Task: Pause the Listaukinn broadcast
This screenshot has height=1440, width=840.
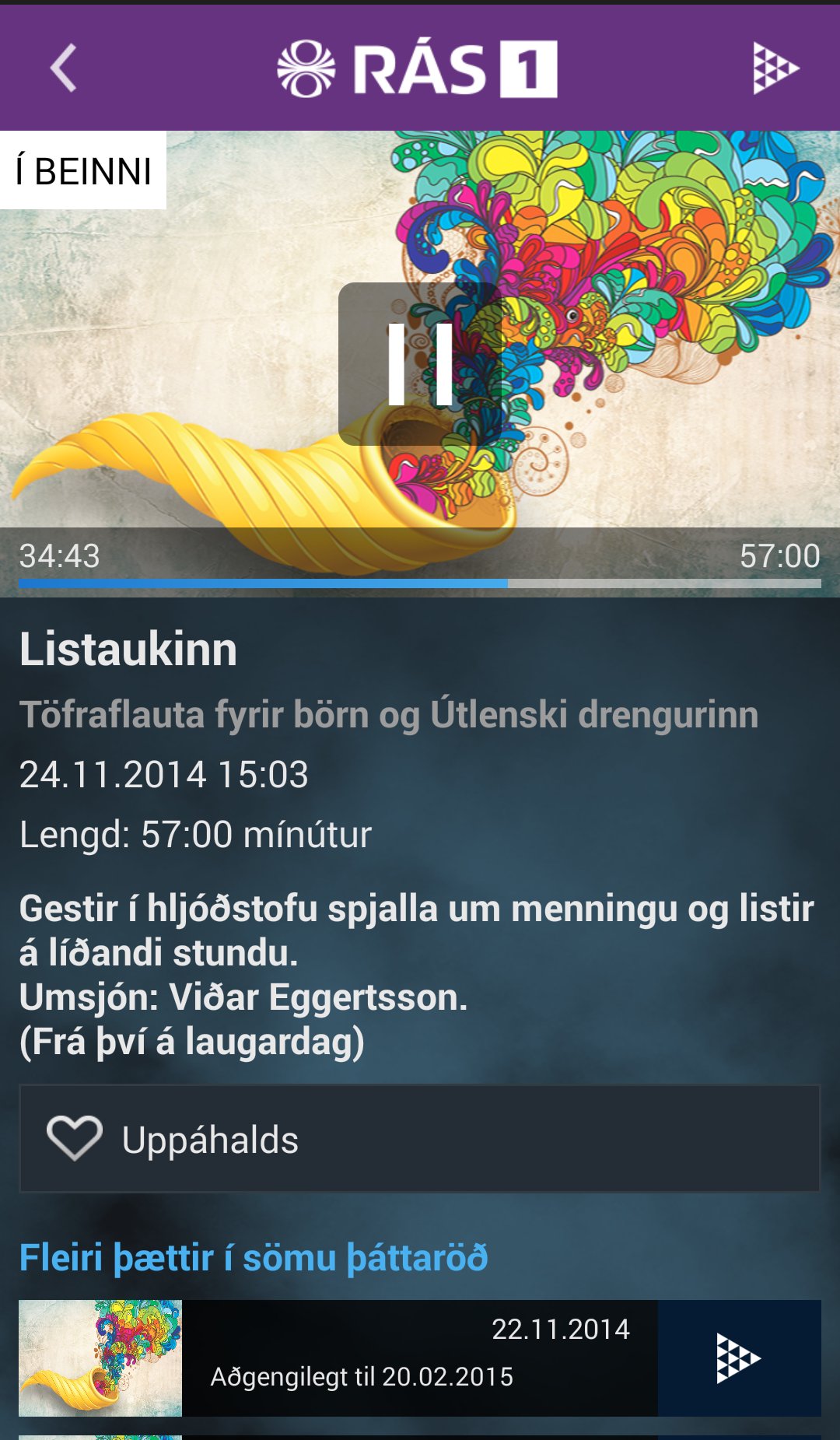Action: [420, 364]
